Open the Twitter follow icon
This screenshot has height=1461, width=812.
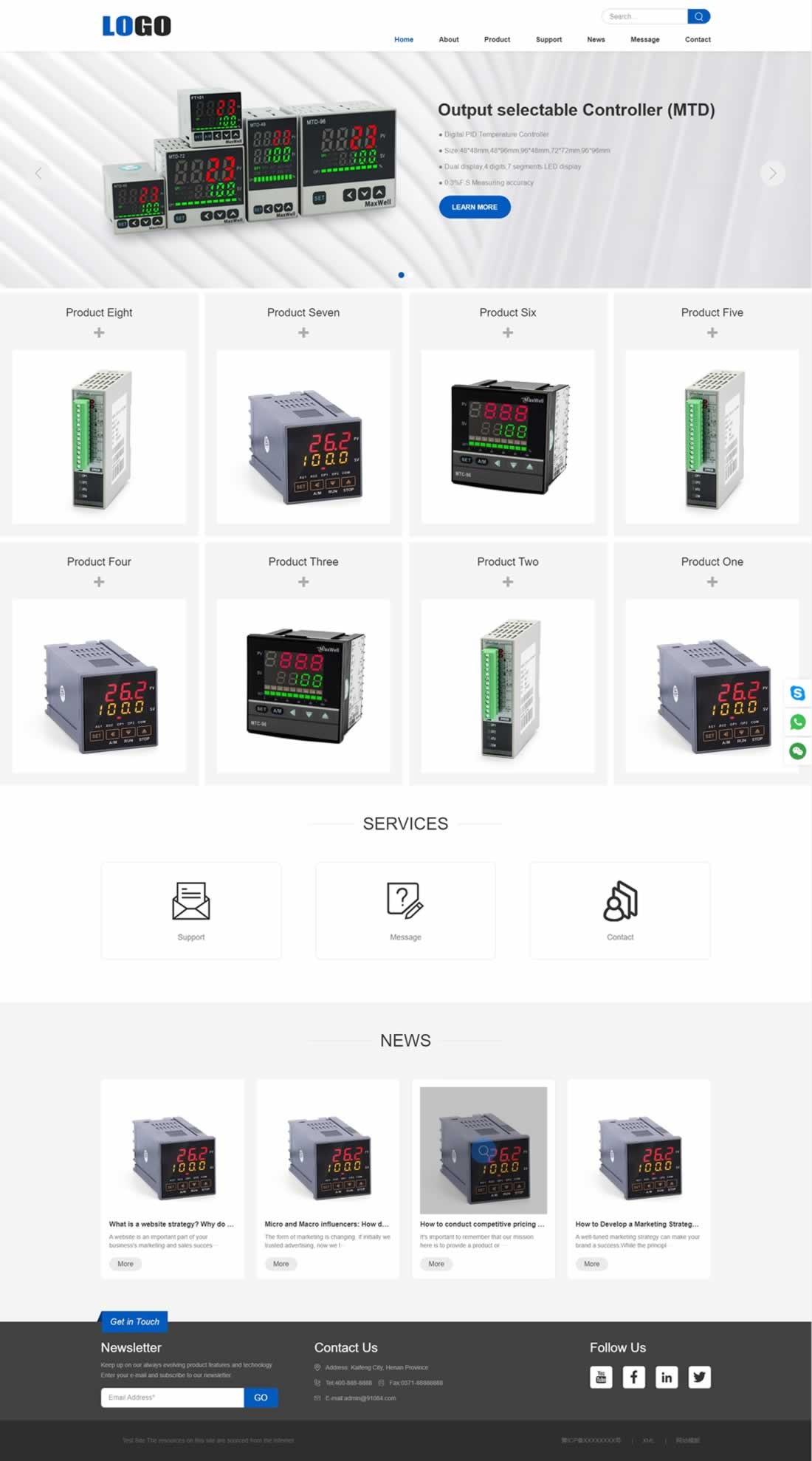point(699,1377)
